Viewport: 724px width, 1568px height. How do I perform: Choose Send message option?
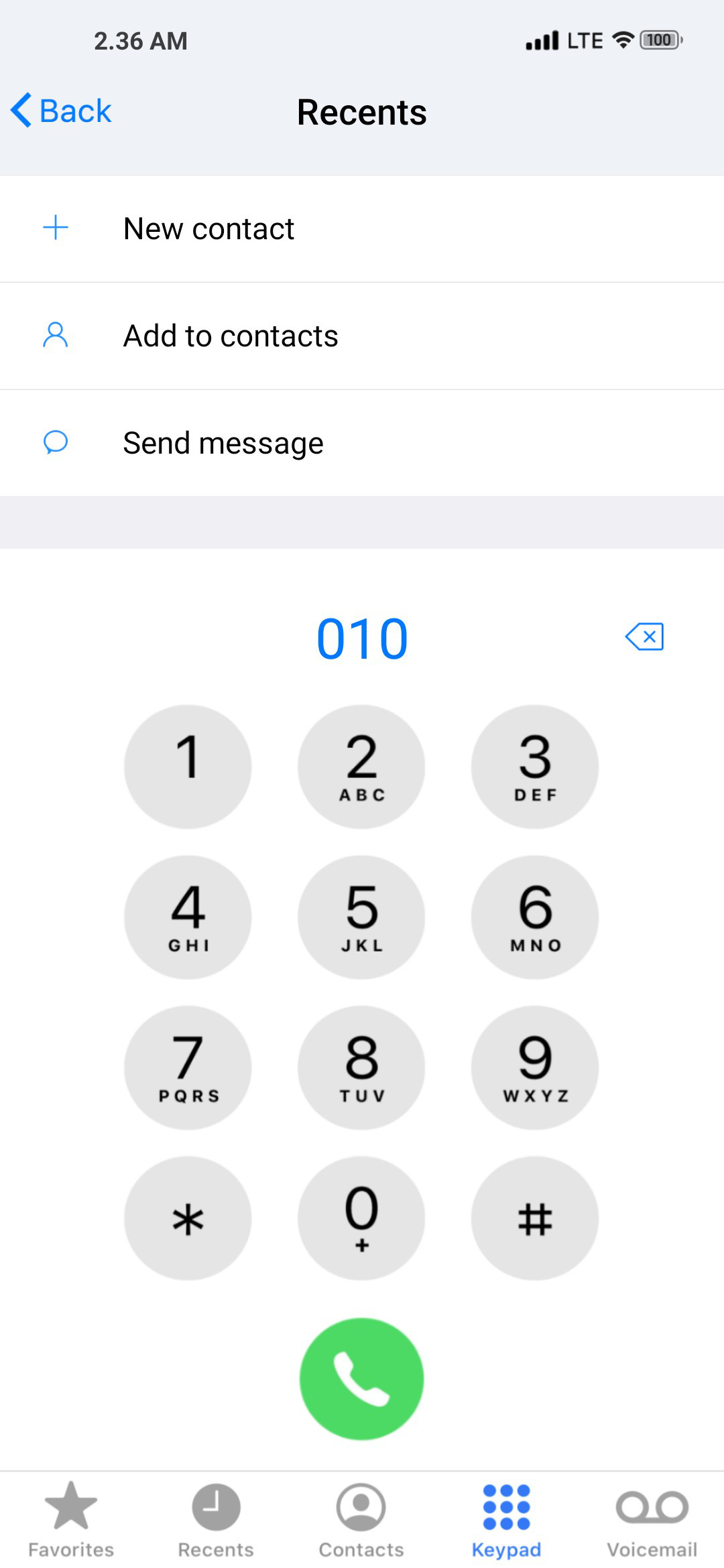pos(362,443)
